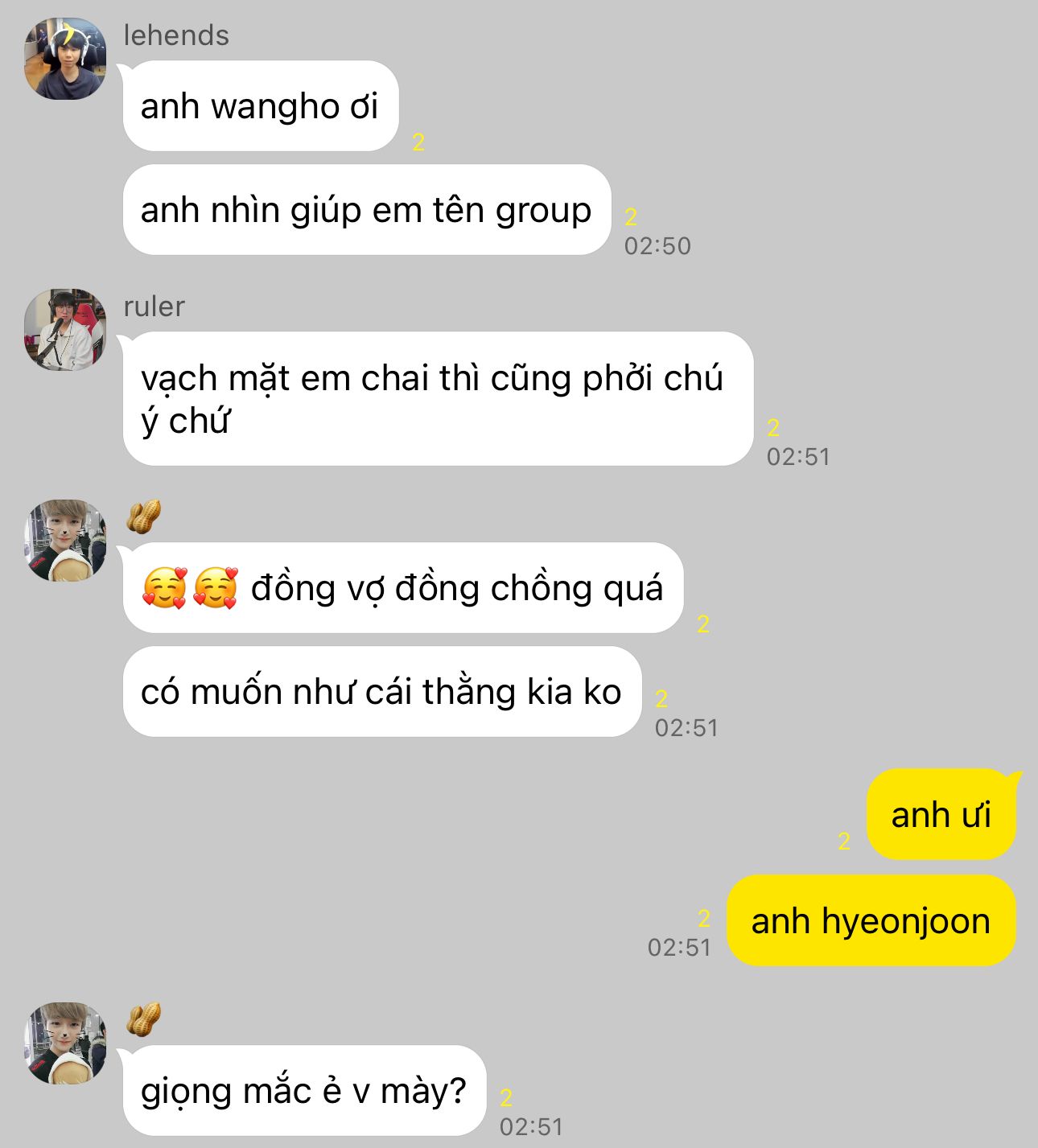The height and width of the screenshot is (1148, 1038).
Task: Tap peanut avatar beside 'giọng mắc ẻ v mày?'
Action: [x=65, y=1043]
